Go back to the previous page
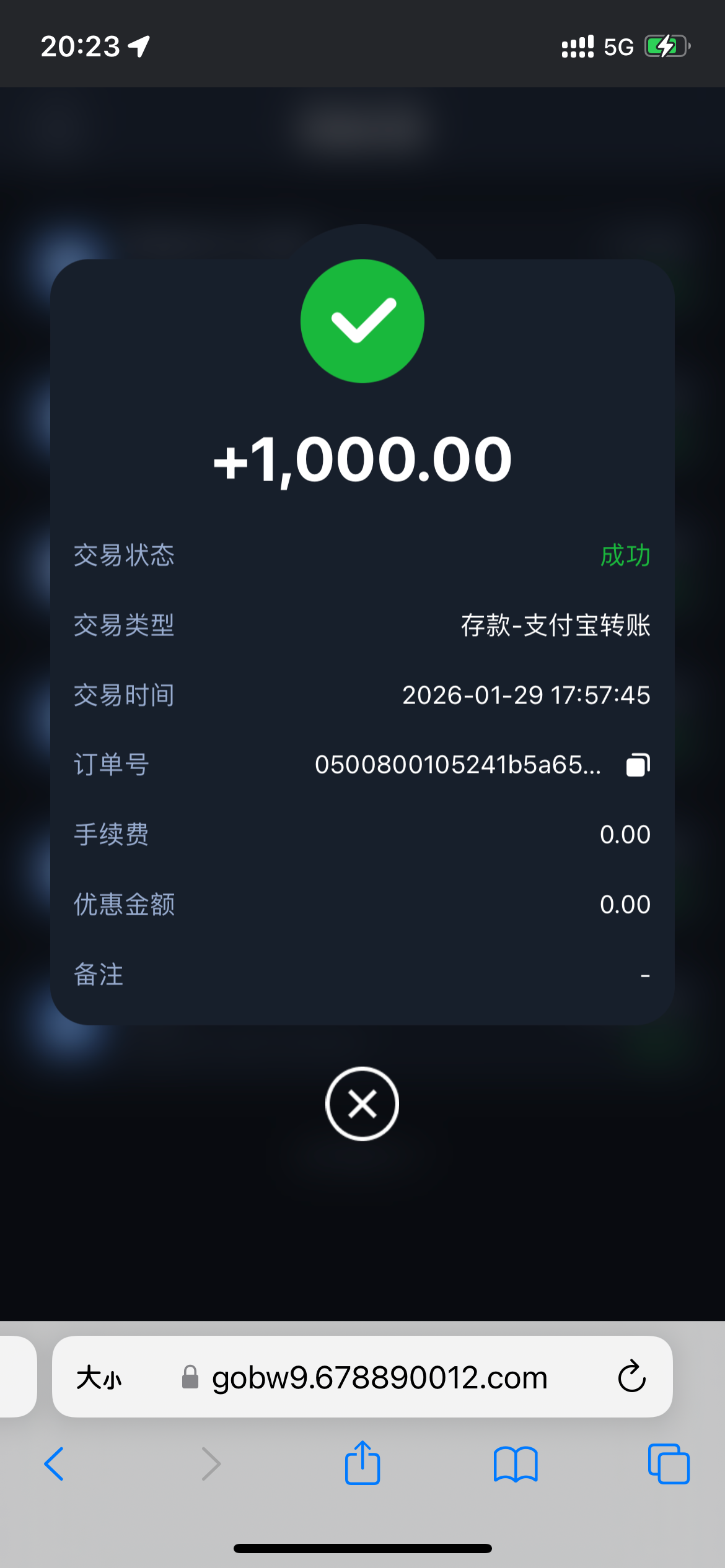Viewport: 725px width, 1568px height. [54, 1464]
